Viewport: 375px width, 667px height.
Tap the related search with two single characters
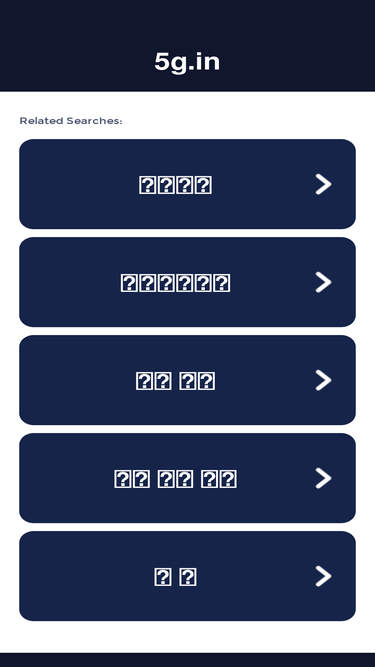(x=188, y=576)
